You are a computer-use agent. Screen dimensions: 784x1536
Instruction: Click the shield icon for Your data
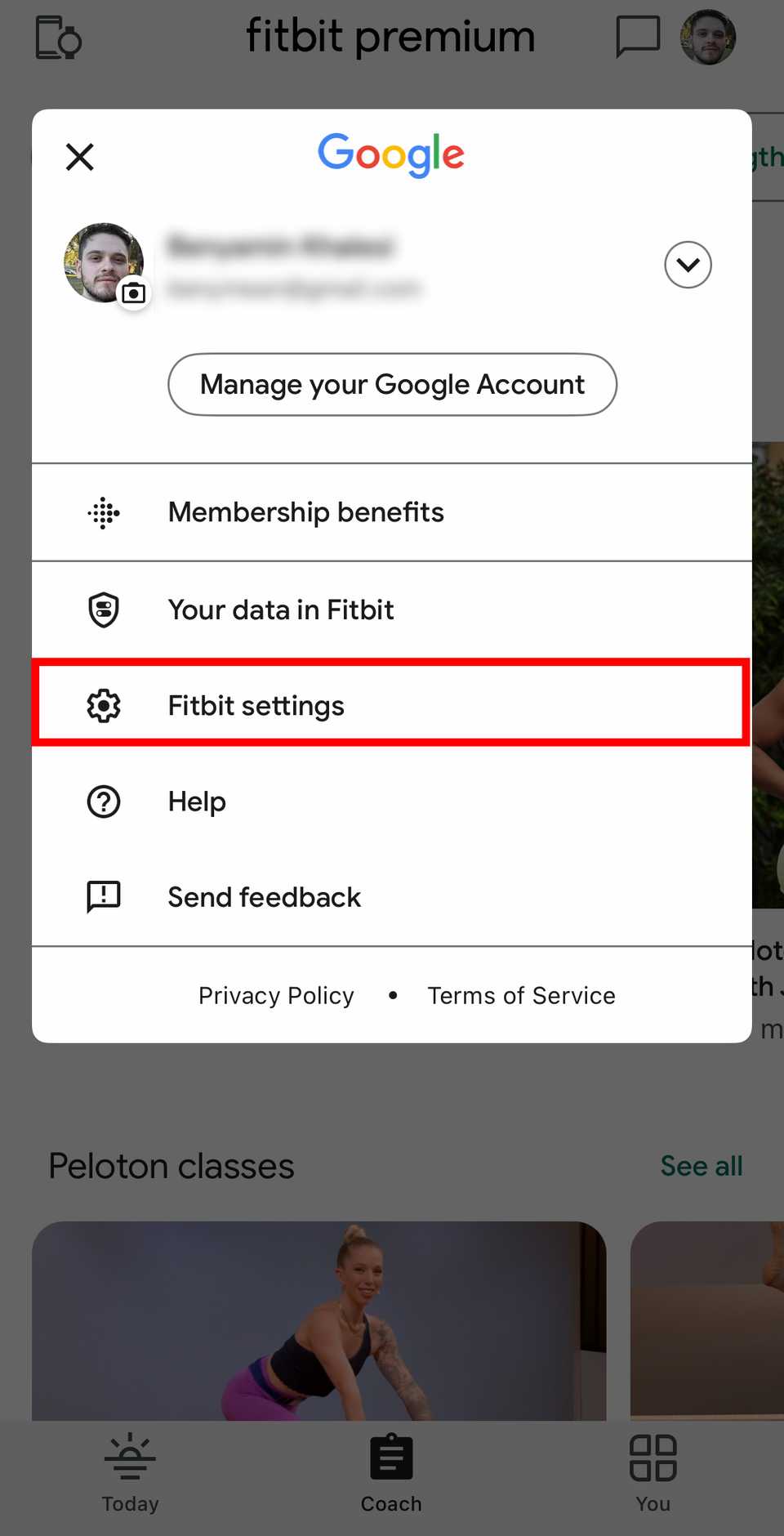coord(104,609)
